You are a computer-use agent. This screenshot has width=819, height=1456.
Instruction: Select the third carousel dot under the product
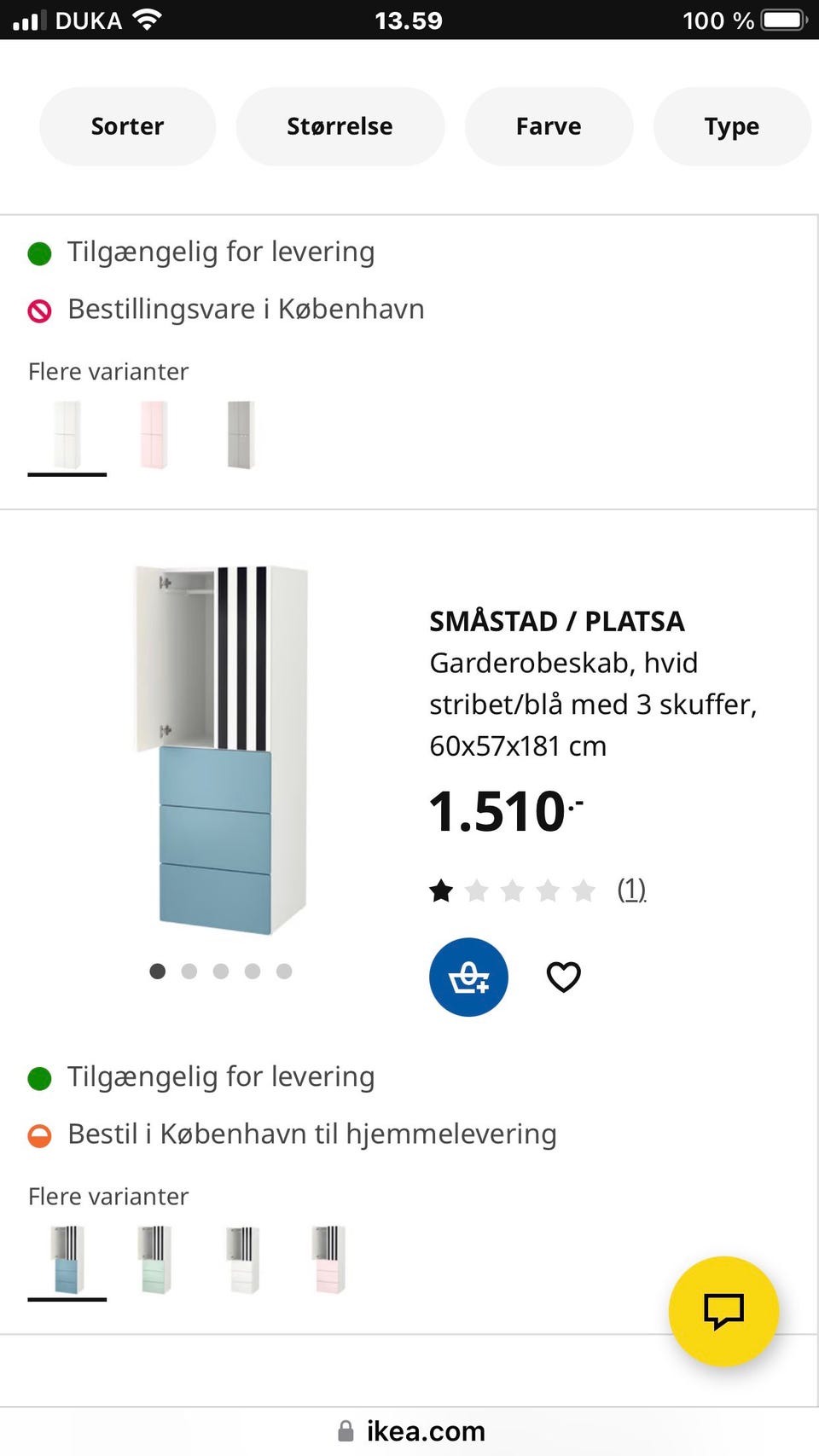[x=221, y=971]
